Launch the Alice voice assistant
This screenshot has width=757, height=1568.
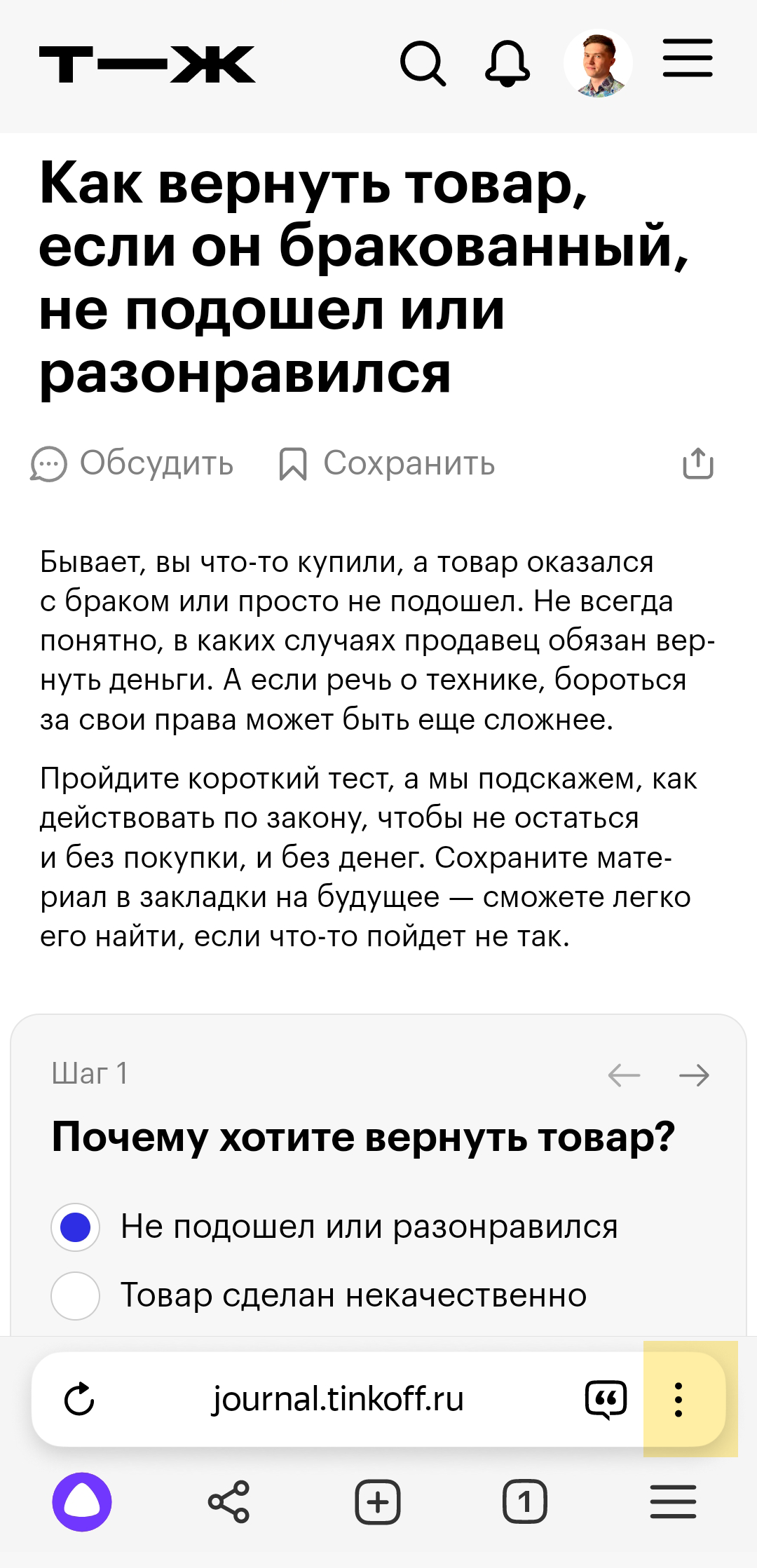pyautogui.click(x=82, y=1502)
